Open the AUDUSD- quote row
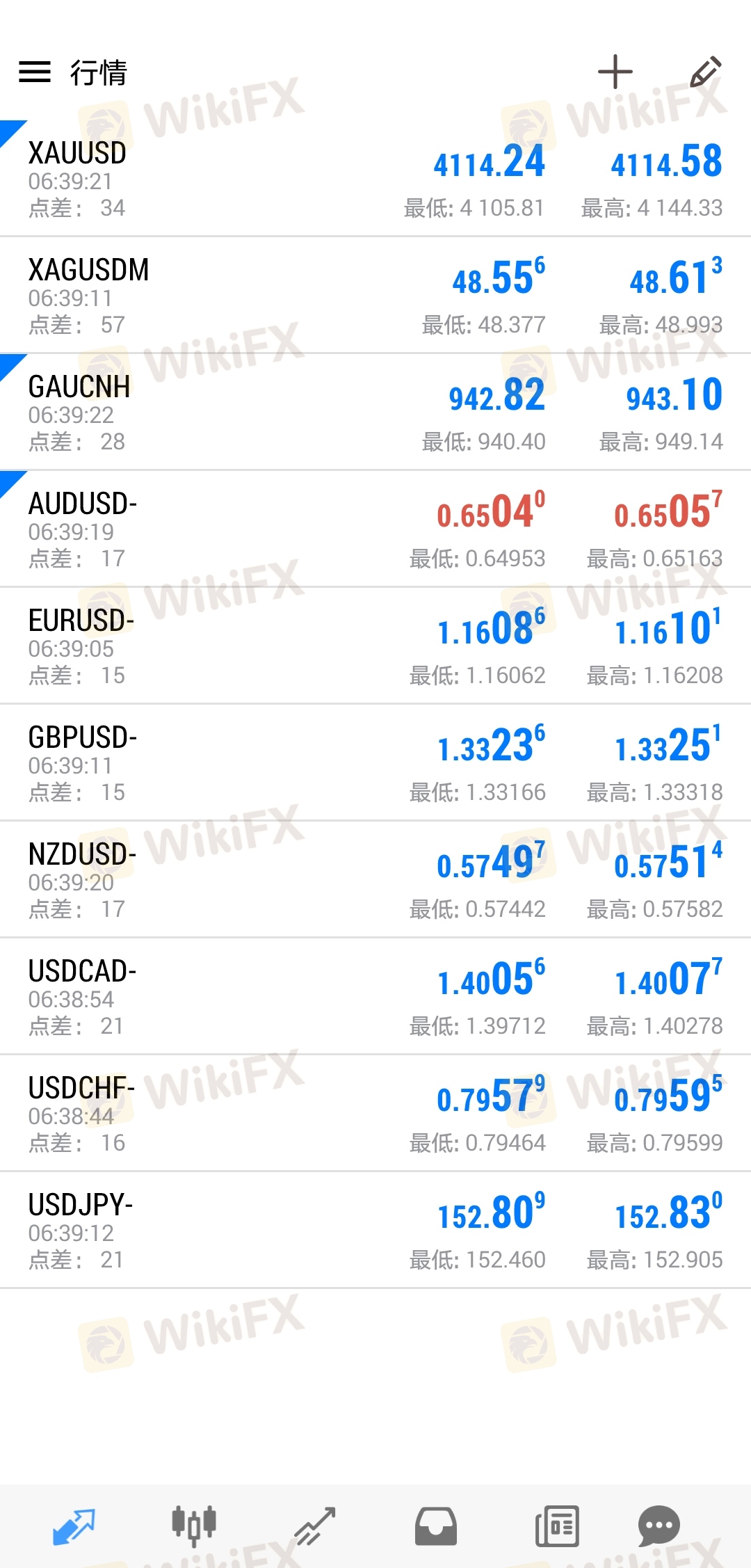 [375, 529]
